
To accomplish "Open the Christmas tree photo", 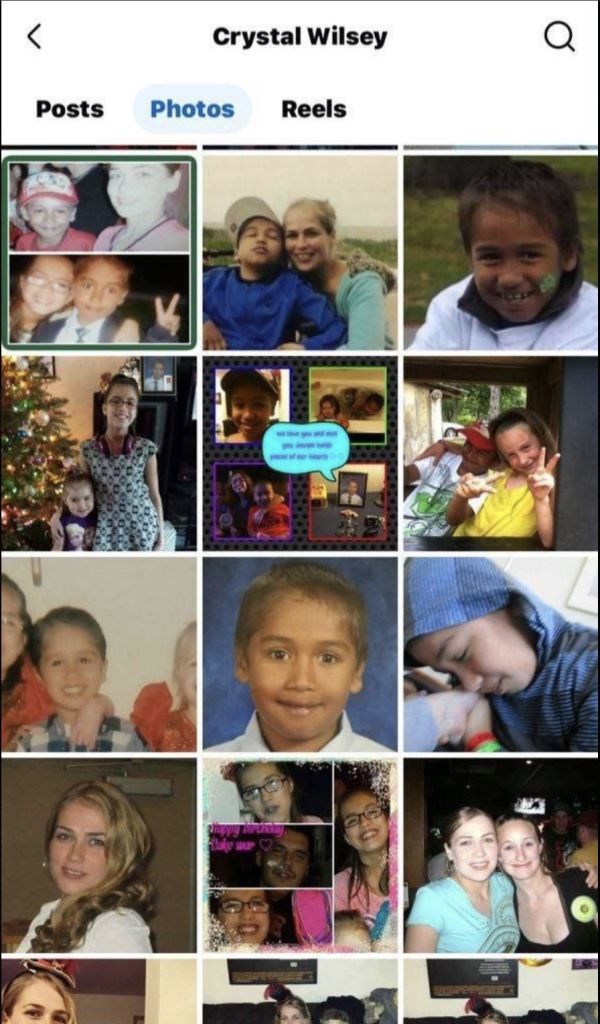I will (99, 453).
